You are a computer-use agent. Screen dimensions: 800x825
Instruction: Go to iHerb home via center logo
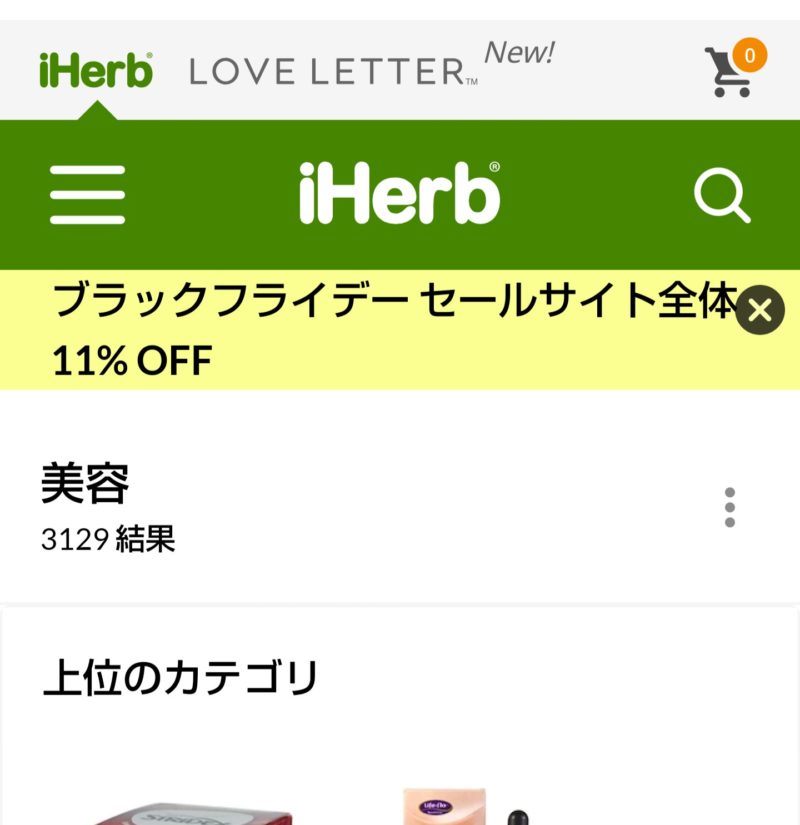pos(399,194)
